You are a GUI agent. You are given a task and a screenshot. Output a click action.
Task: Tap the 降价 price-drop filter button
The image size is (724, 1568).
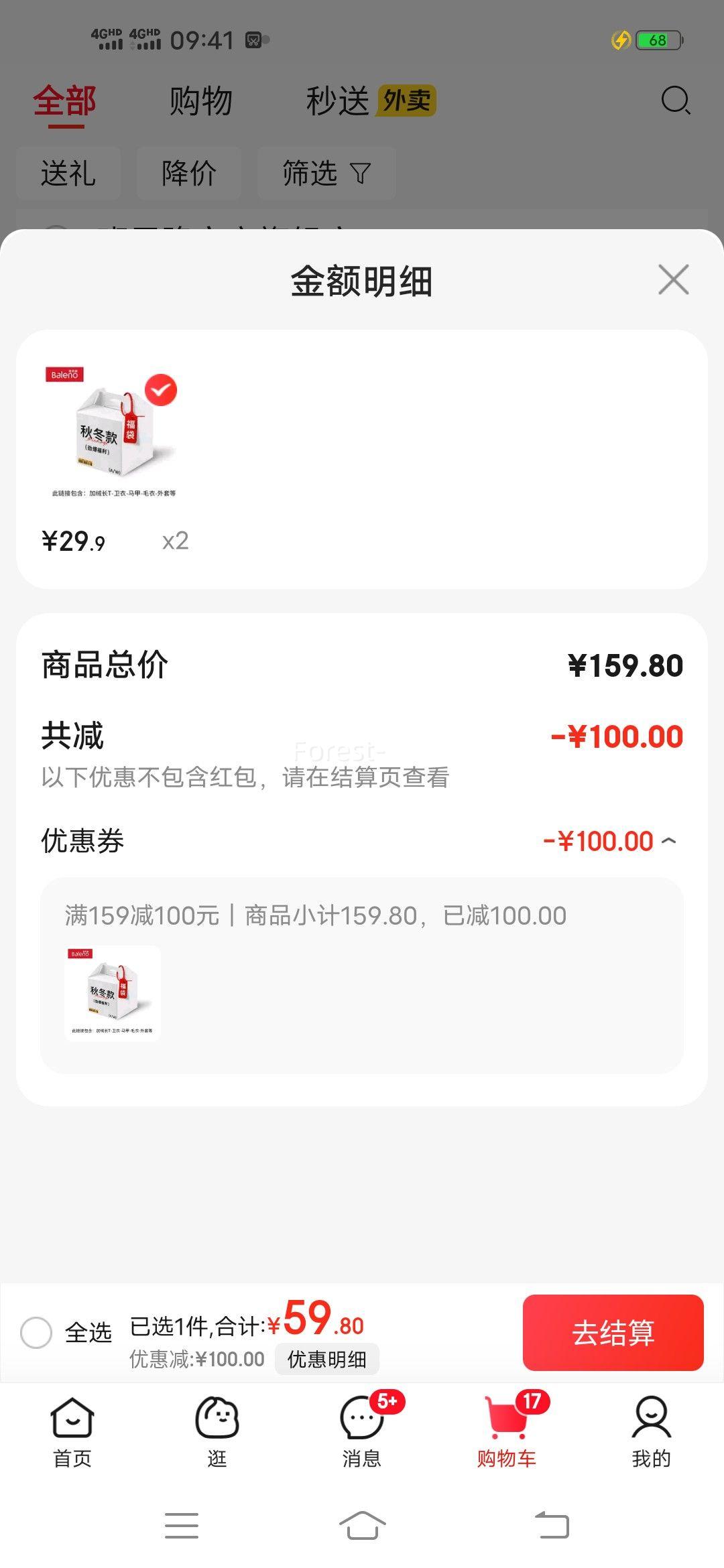(188, 173)
